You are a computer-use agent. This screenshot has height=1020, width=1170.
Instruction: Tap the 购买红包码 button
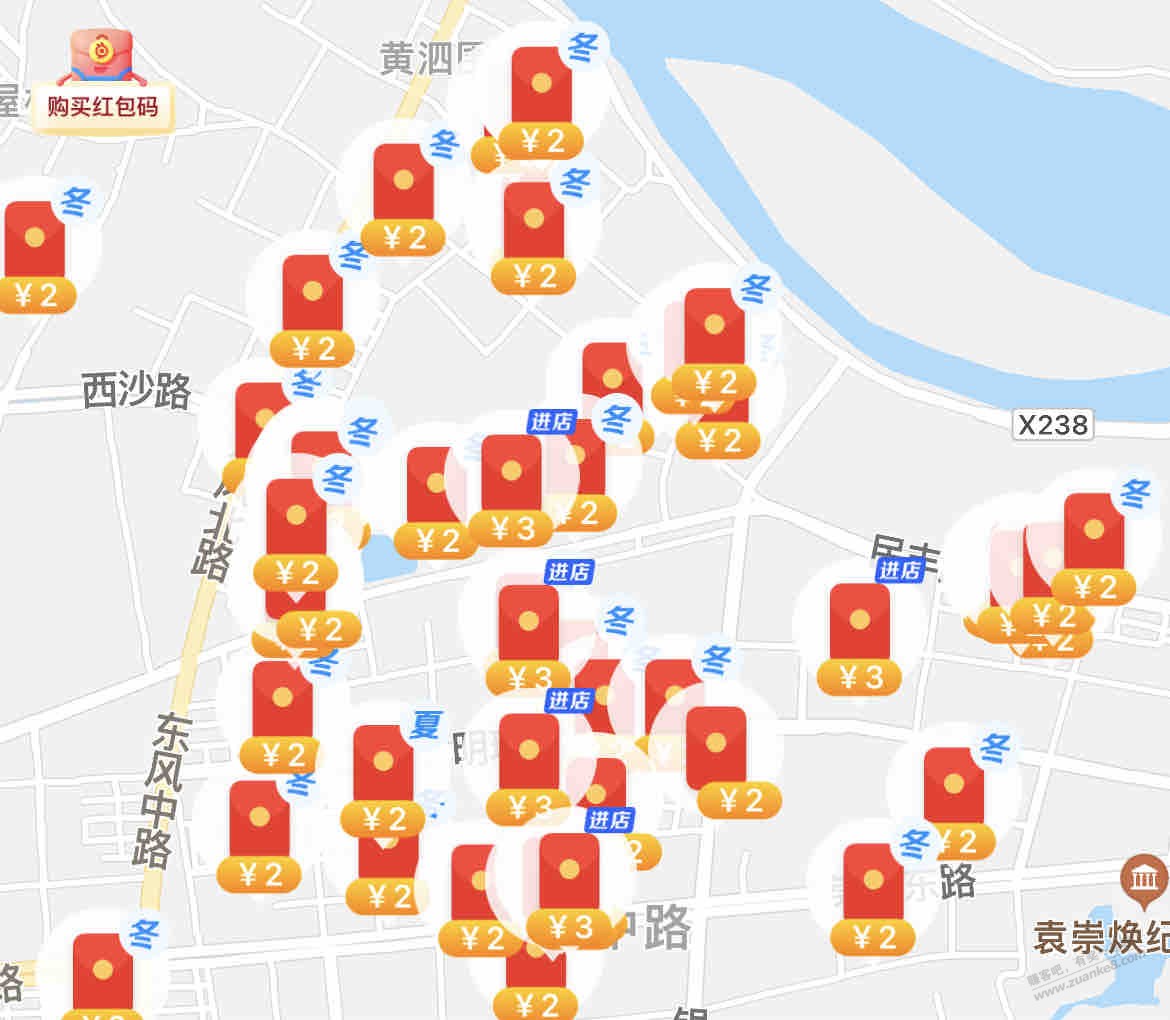click(x=103, y=106)
